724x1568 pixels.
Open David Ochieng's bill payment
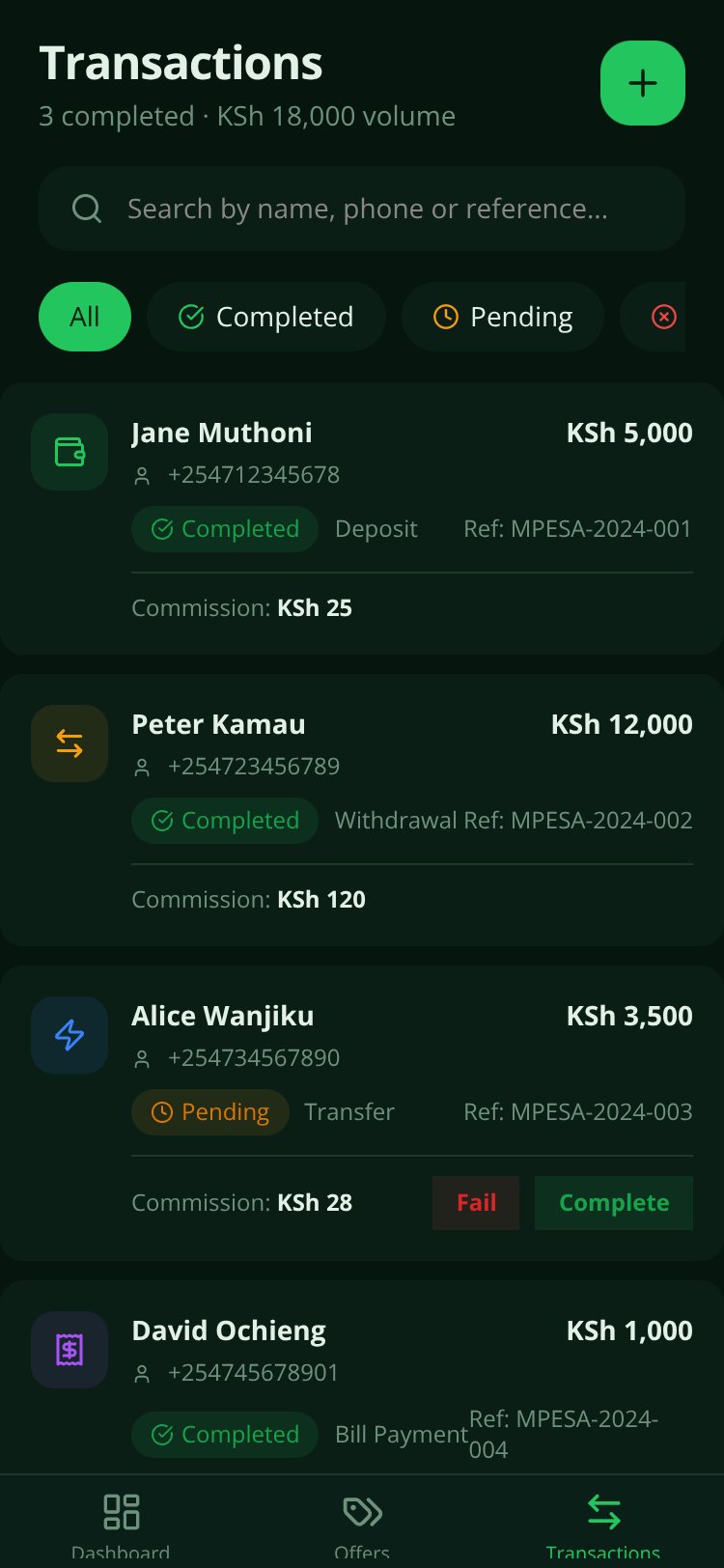362,1377
